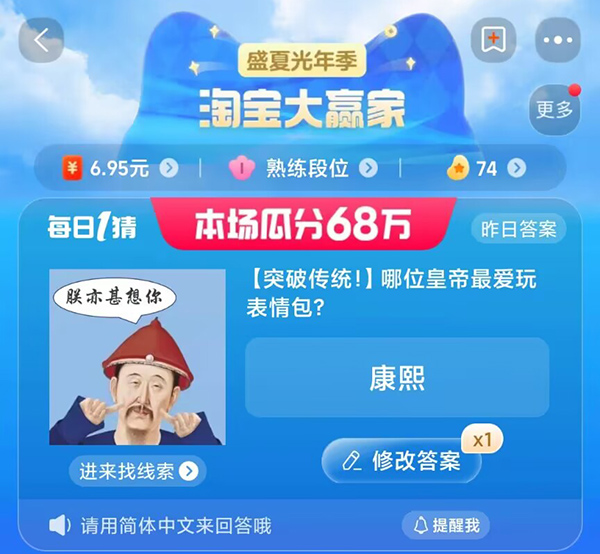View the 熟练段位 rank details

[x=306, y=168]
